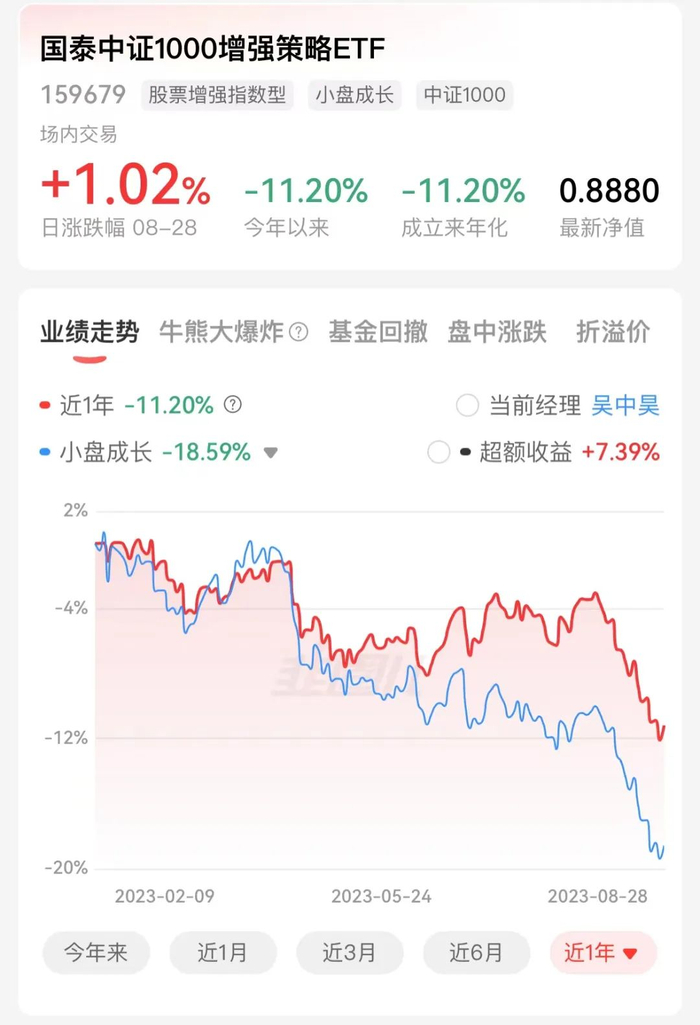Tap the help icon beside 牛熊大爆炸
Image resolution: width=700 pixels, height=1025 pixels.
tap(299, 332)
